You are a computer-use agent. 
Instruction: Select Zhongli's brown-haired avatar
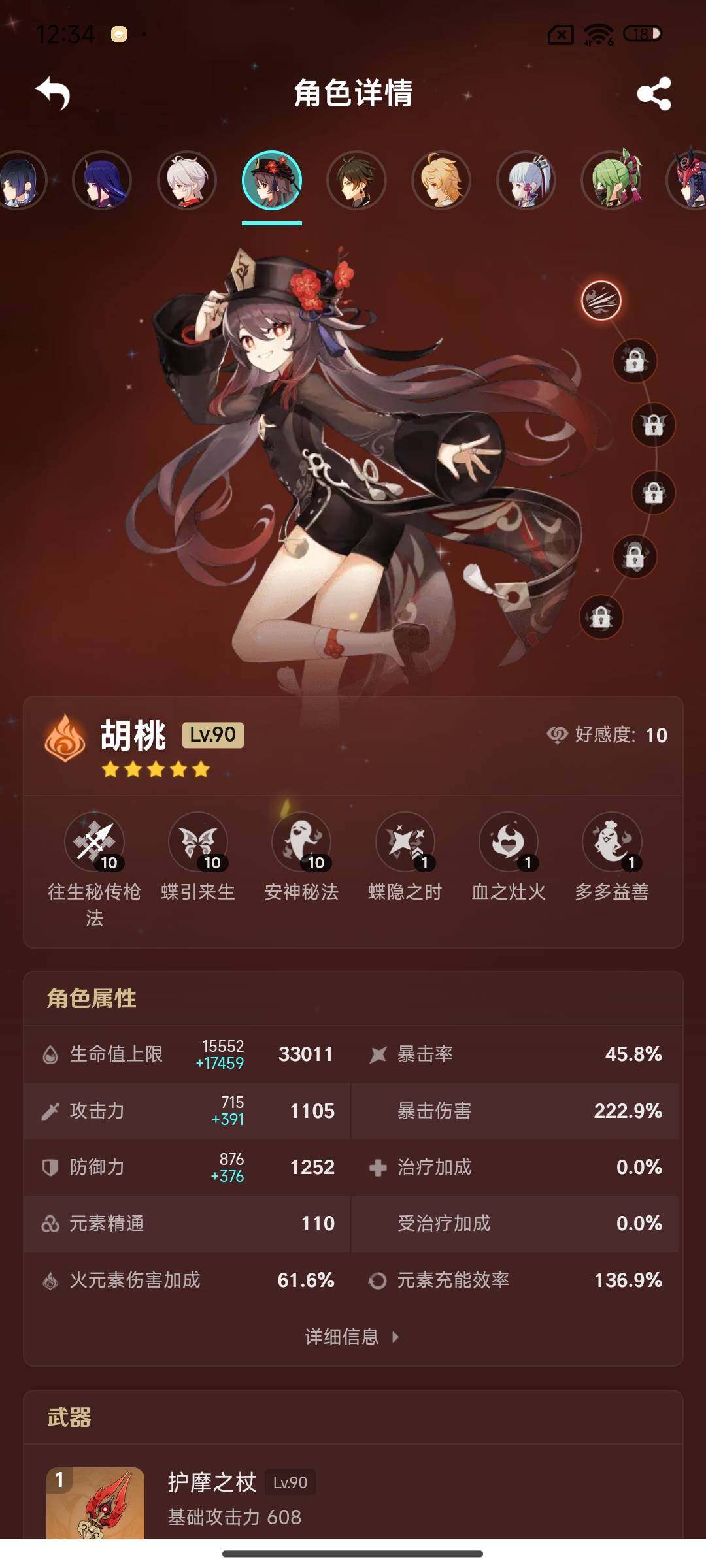(x=356, y=180)
